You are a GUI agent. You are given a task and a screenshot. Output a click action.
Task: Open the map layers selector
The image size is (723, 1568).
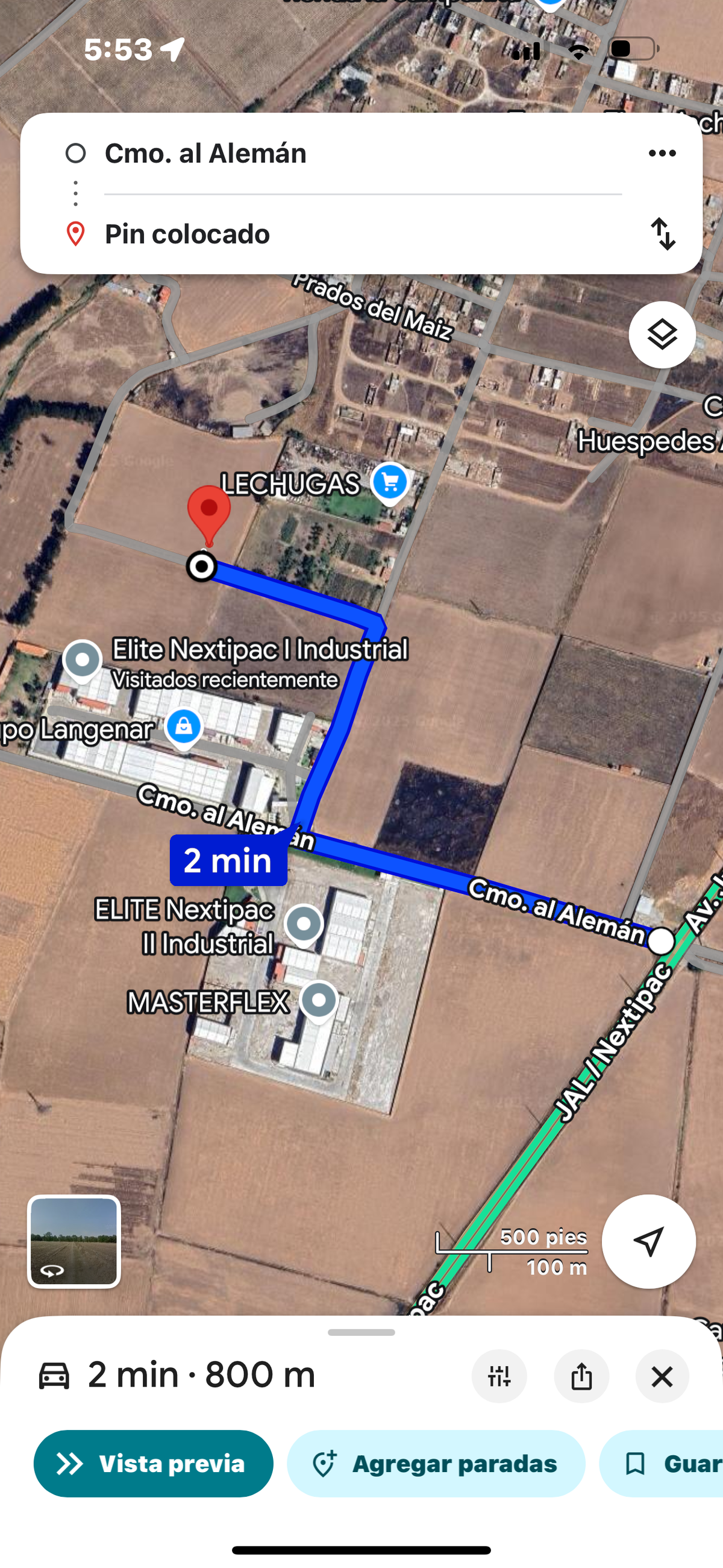click(662, 335)
